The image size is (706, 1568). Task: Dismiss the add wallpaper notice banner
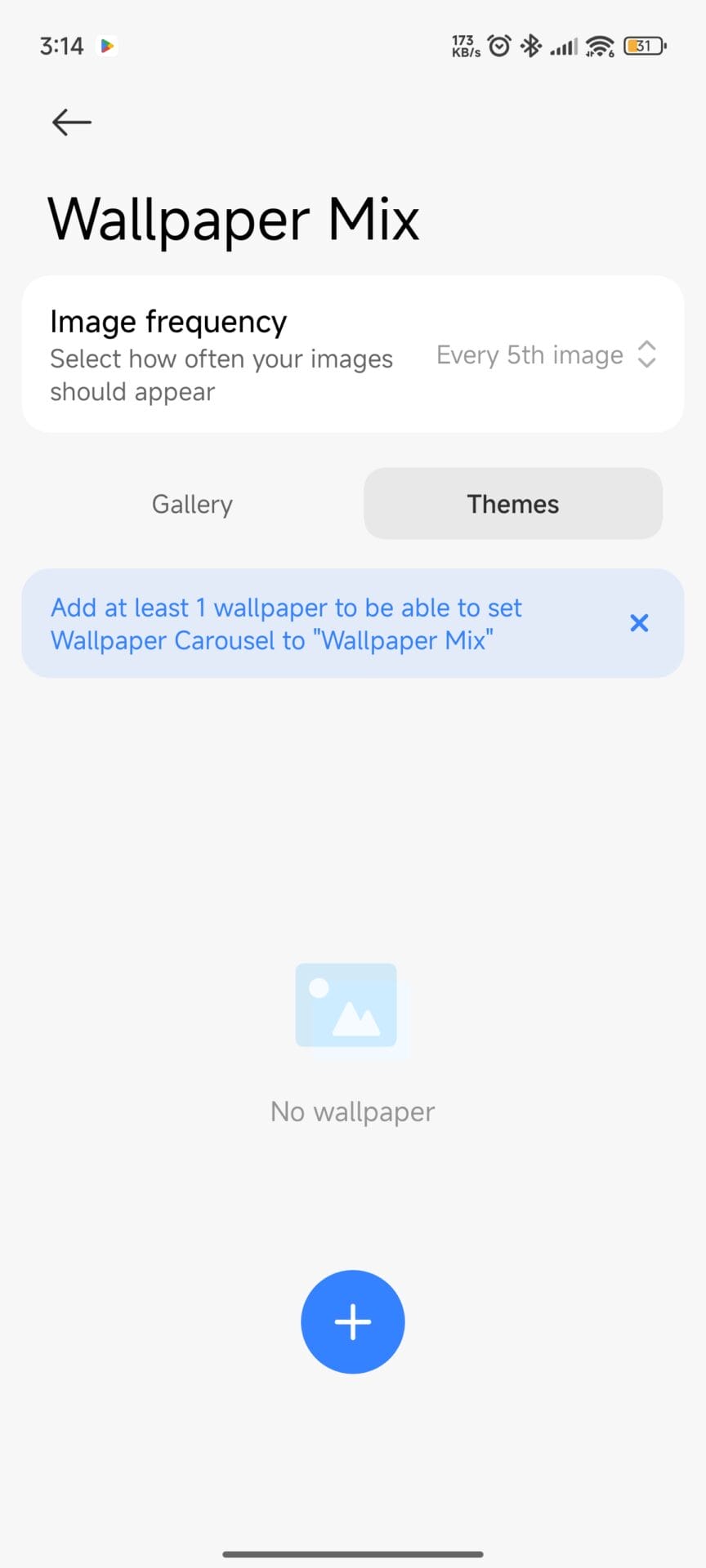coord(639,623)
